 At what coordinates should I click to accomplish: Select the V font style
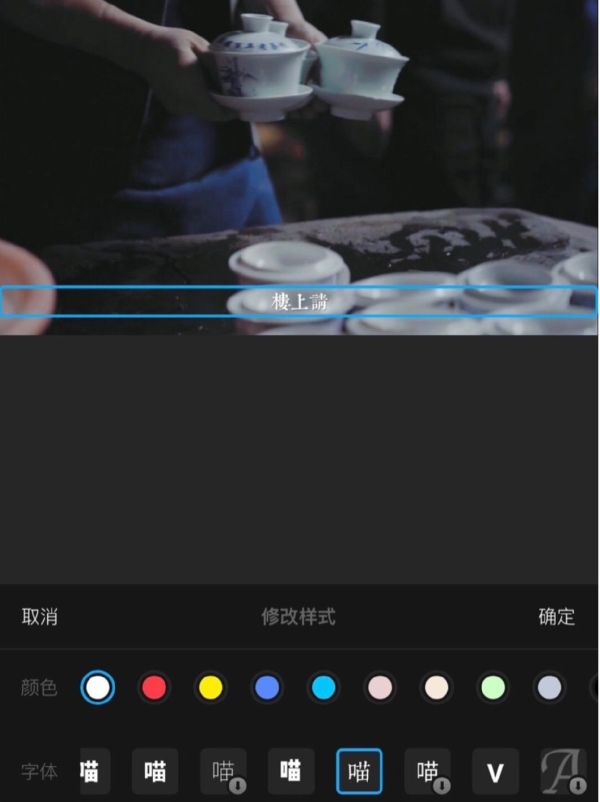click(x=495, y=771)
